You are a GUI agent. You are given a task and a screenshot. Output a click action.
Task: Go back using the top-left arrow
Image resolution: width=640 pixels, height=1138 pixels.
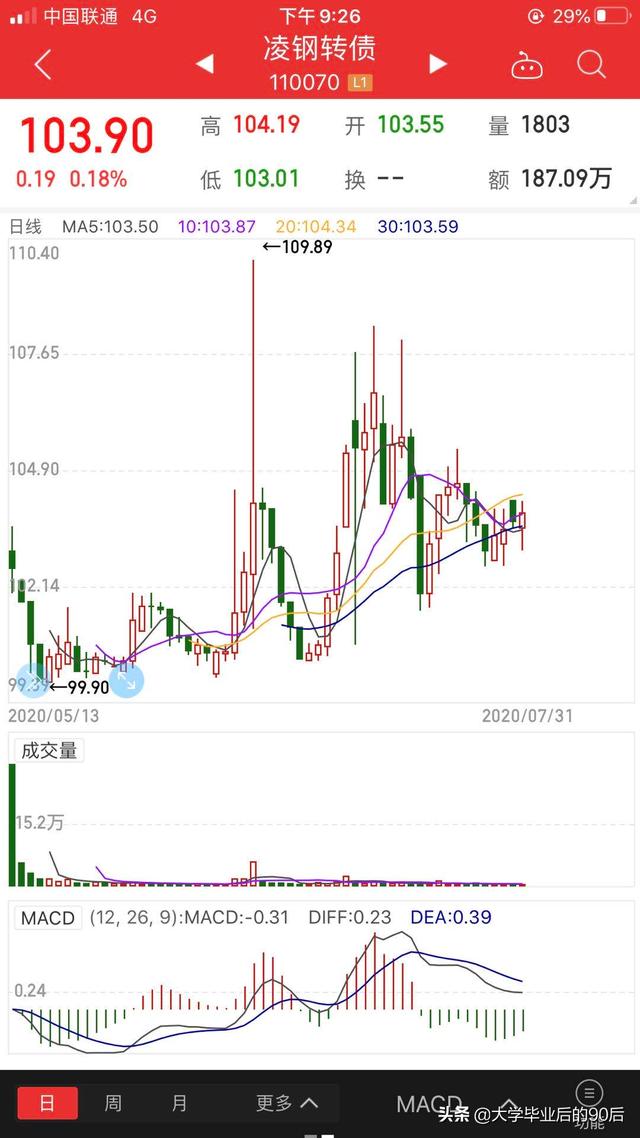(42, 65)
